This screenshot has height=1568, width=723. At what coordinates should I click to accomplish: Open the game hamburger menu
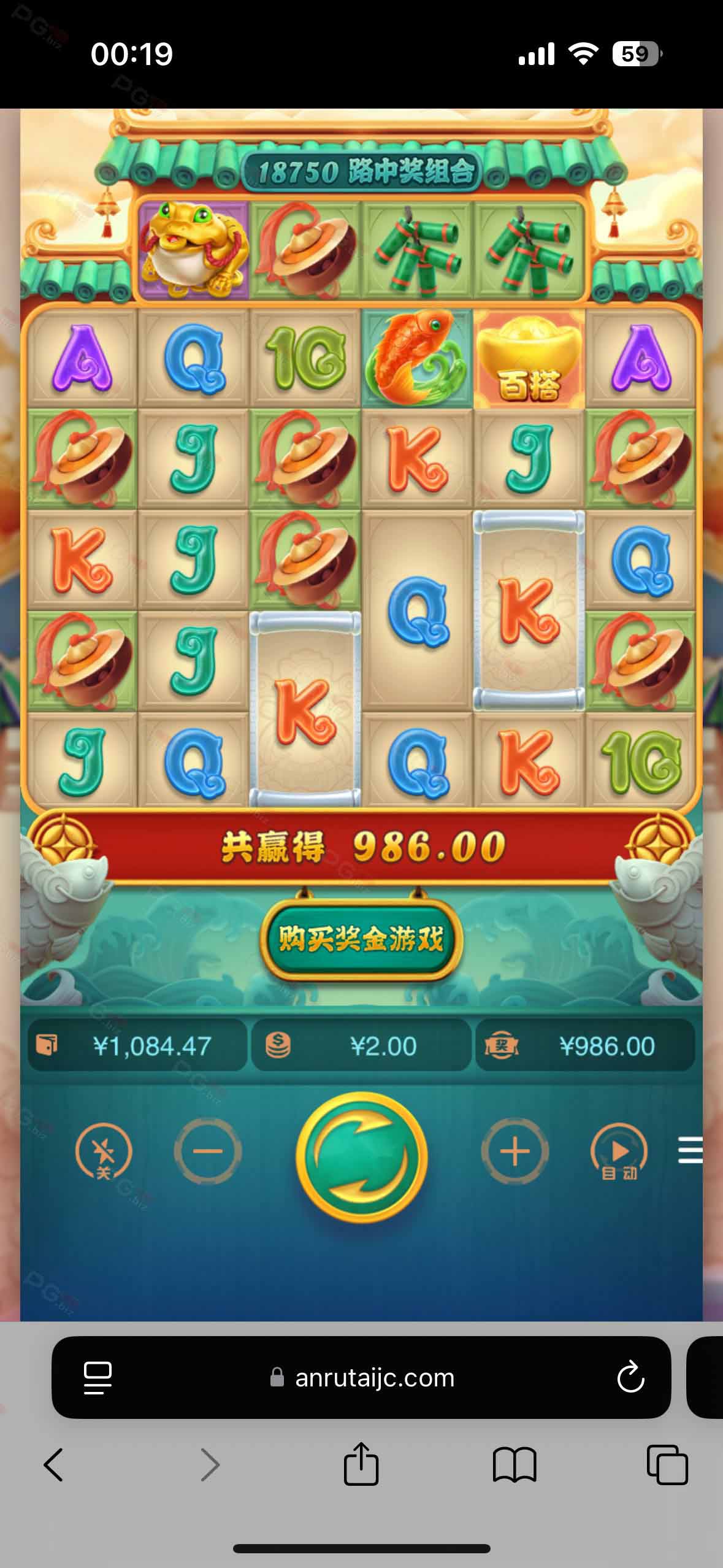[x=690, y=1150]
